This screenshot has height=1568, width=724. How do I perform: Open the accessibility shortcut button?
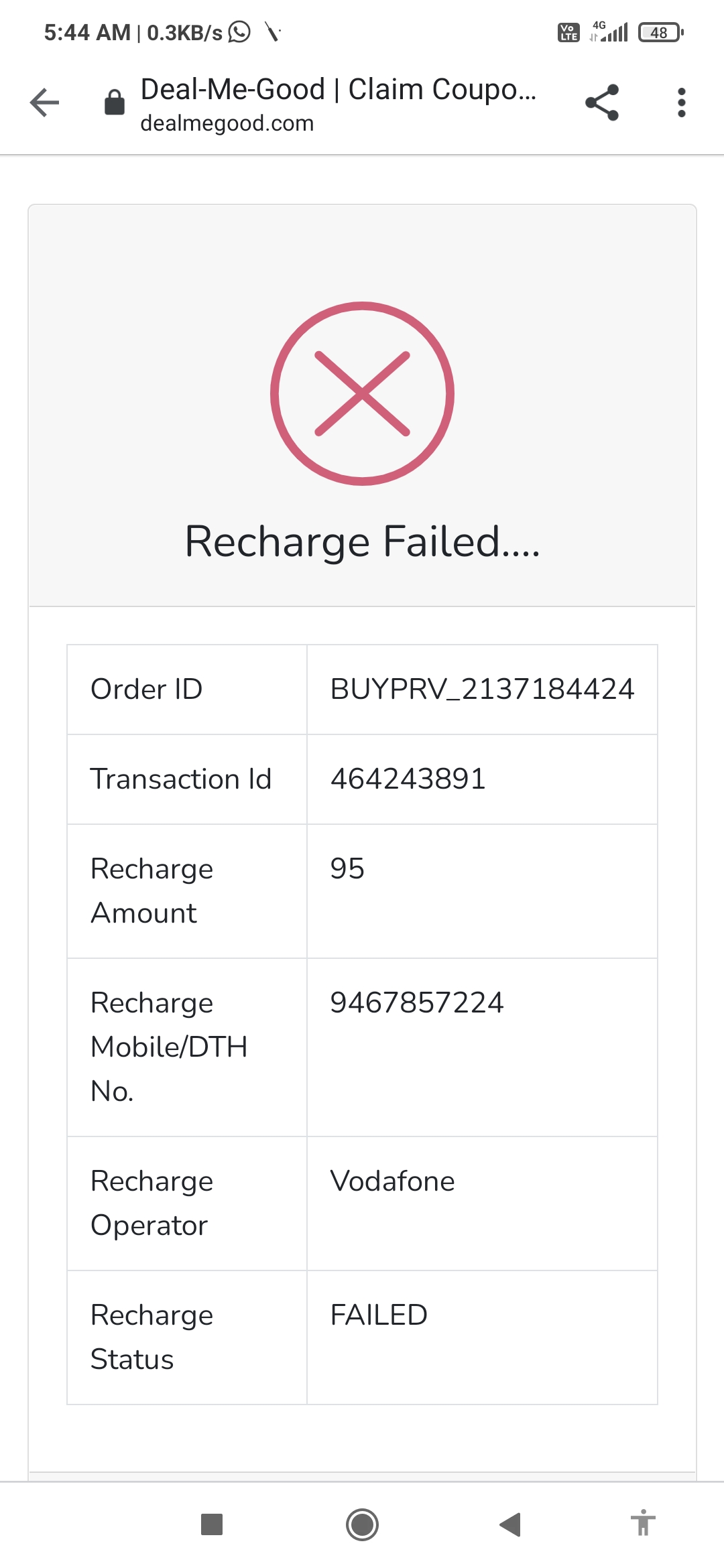tap(643, 1523)
